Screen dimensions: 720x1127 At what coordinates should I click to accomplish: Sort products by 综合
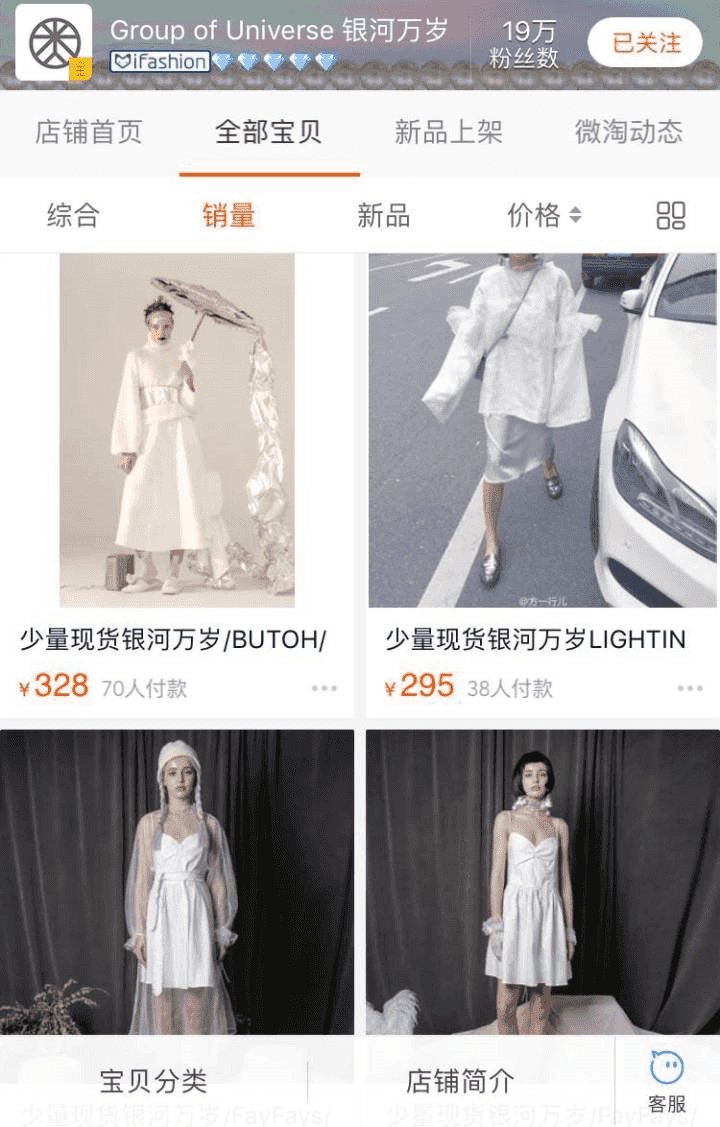coord(73,215)
